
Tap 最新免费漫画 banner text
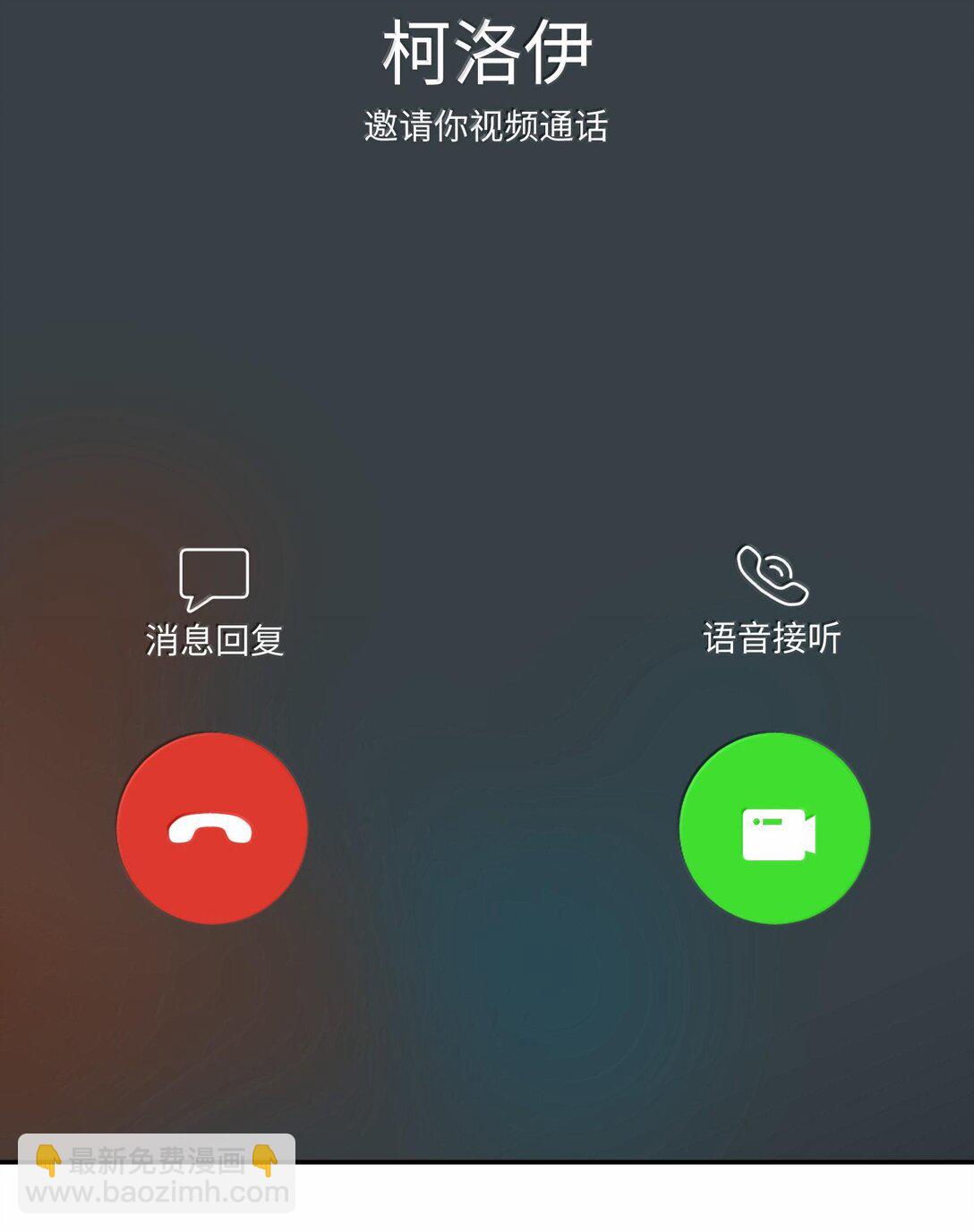(x=157, y=1158)
